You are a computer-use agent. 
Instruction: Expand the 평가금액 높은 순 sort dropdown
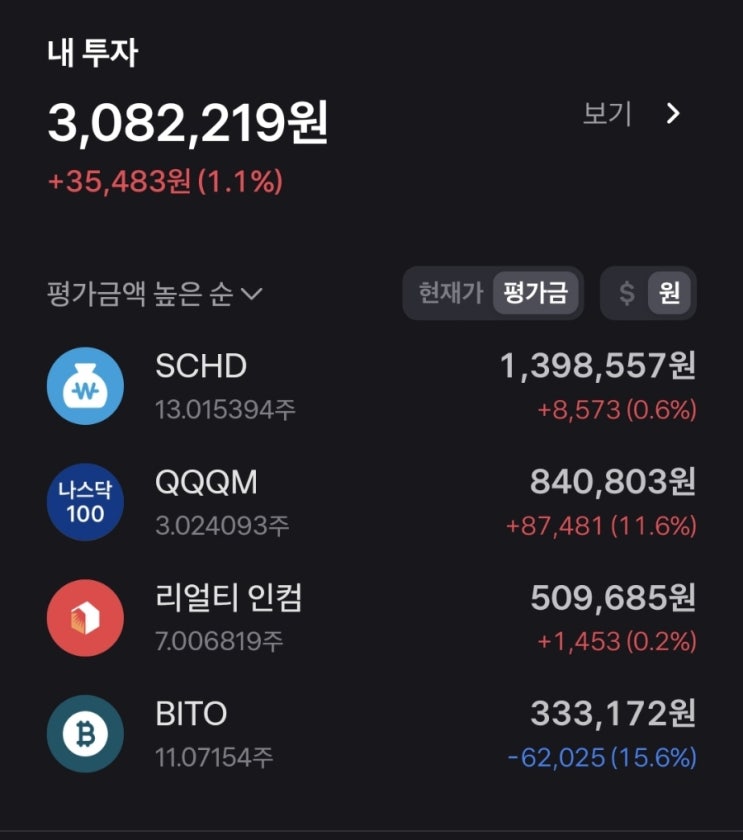click(x=155, y=294)
